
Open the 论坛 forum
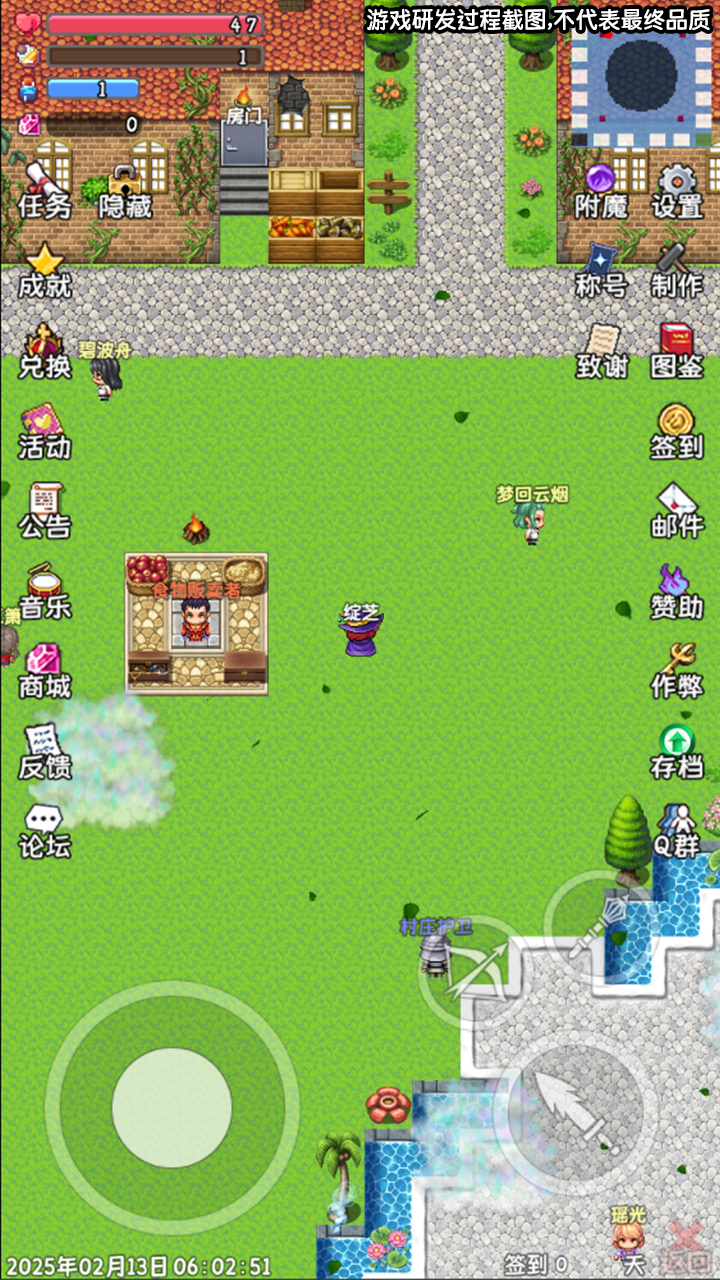tap(45, 832)
